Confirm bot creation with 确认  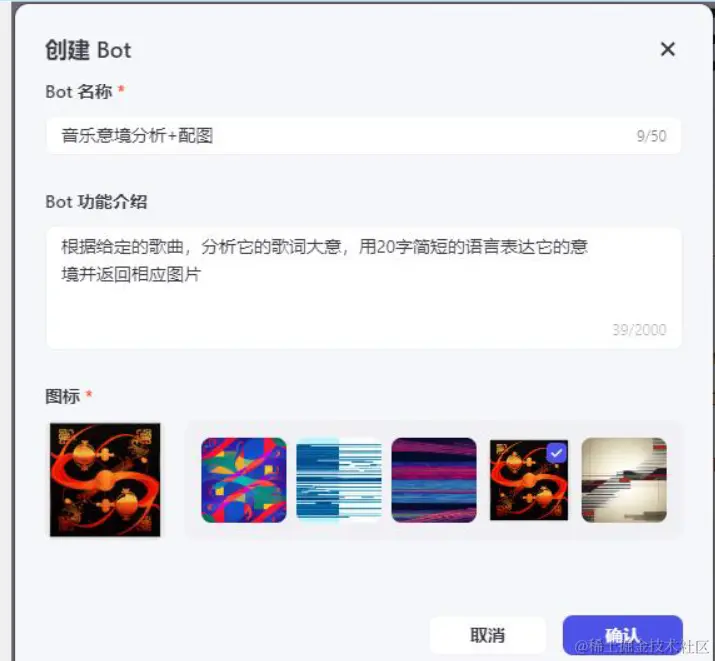pyautogui.click(x=622, y=634)
